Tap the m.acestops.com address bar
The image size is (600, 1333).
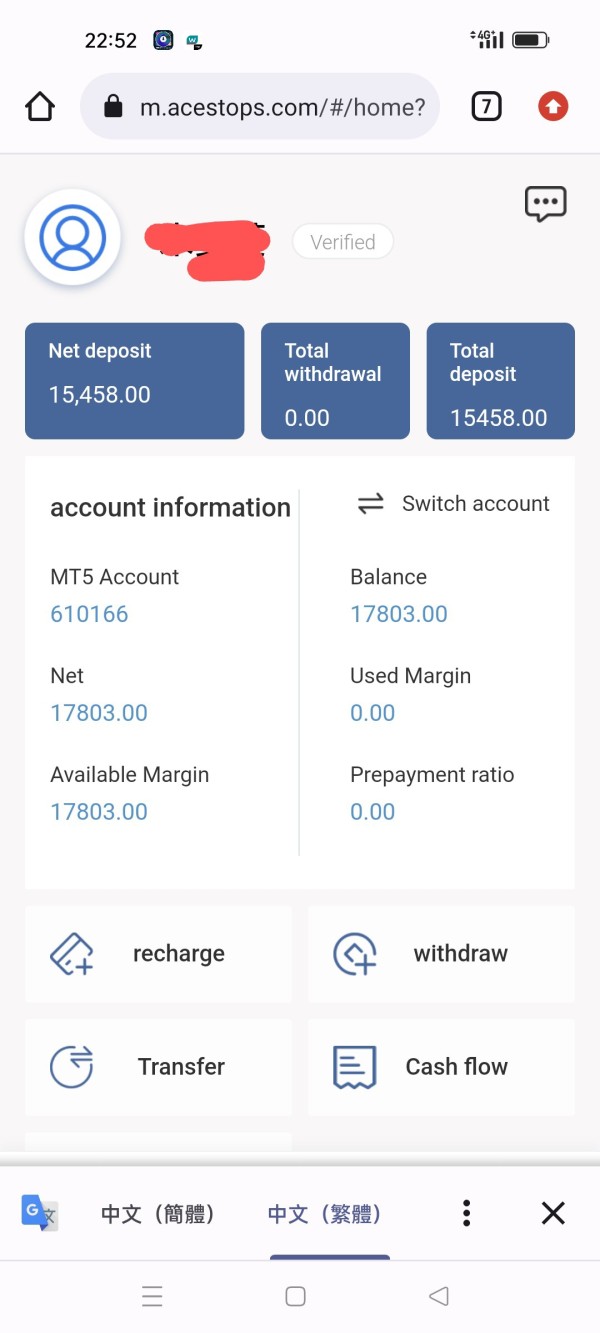coord(260,106)
